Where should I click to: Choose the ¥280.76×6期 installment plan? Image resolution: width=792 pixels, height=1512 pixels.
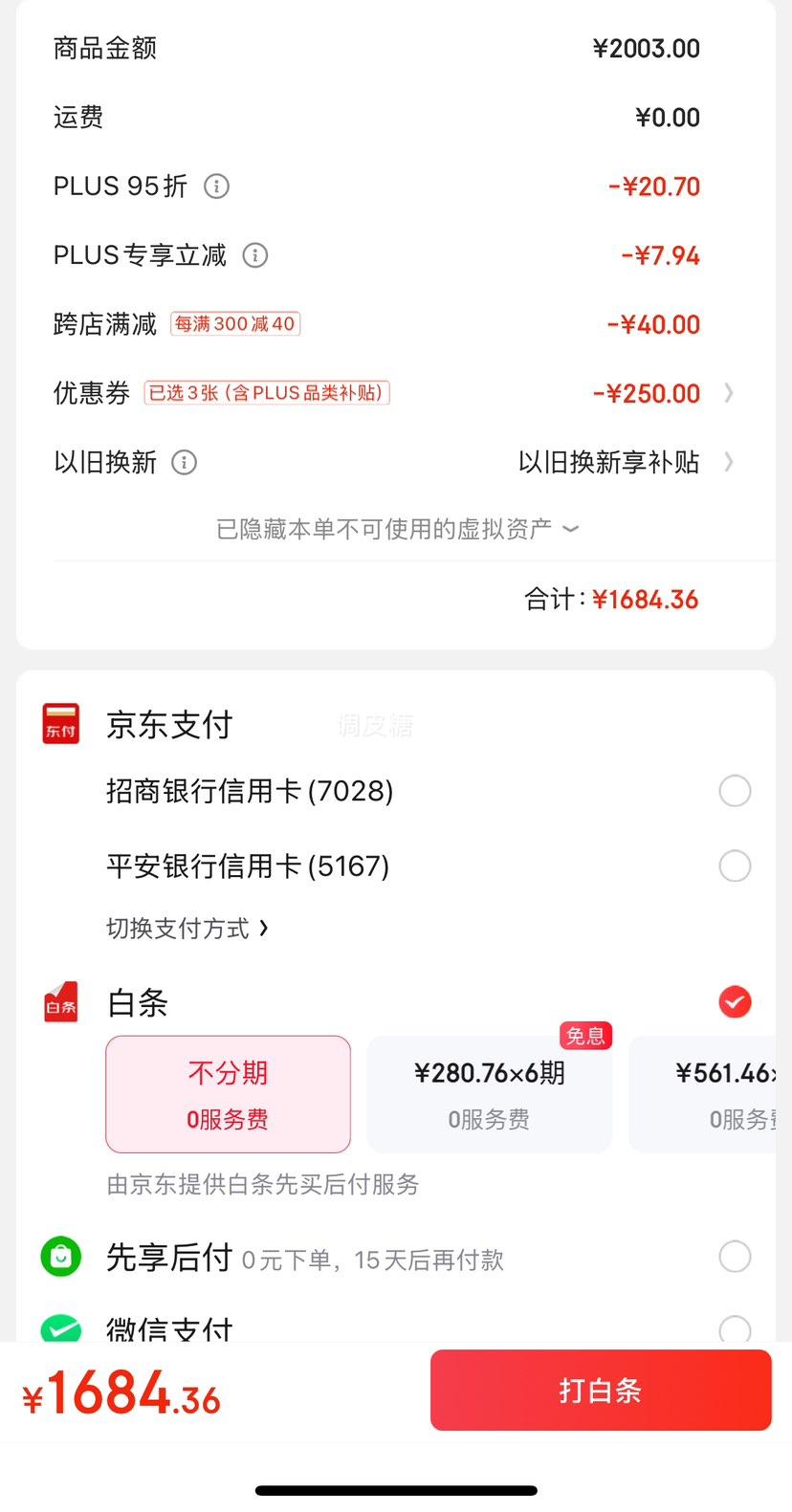coord(489,1094)
